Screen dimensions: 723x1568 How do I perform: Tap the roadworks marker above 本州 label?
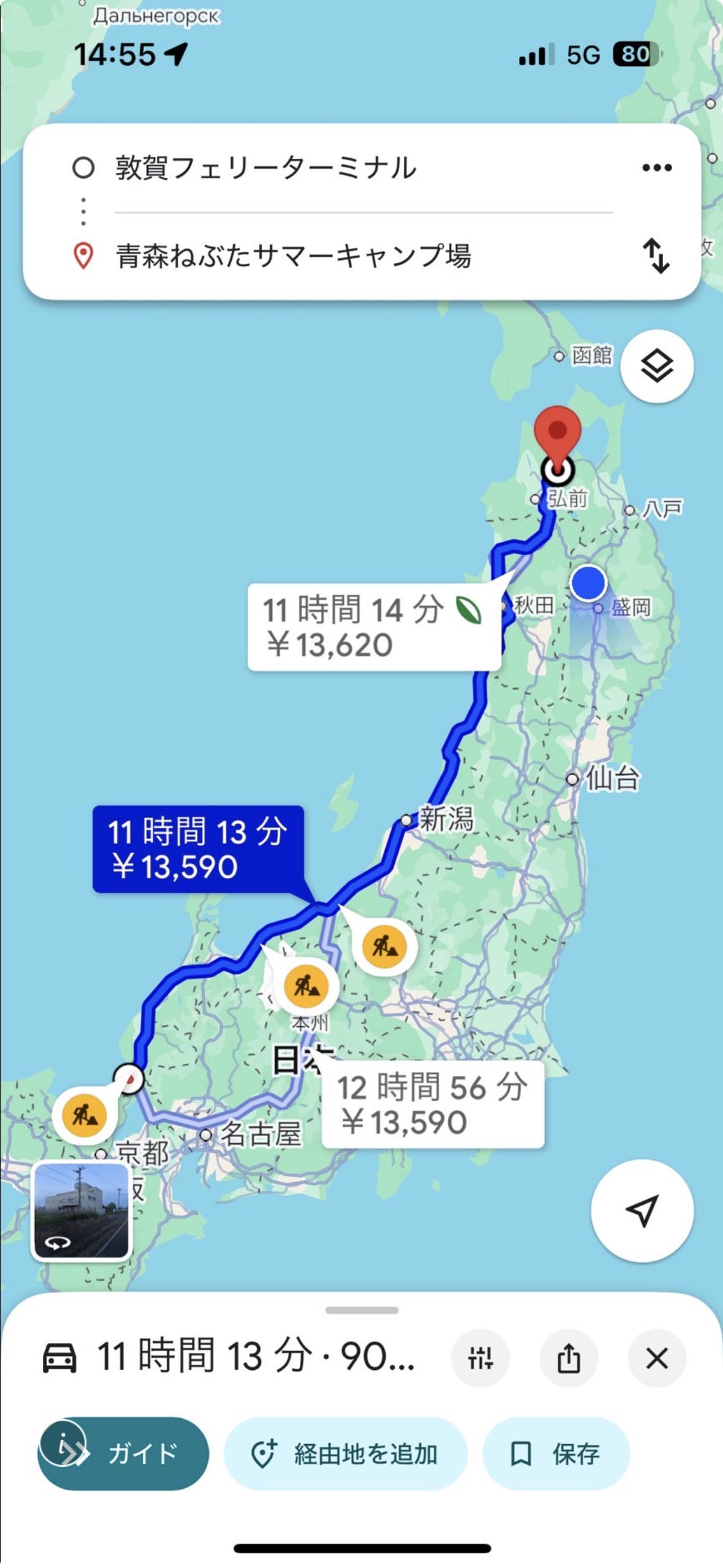click(x=305, y=986)
